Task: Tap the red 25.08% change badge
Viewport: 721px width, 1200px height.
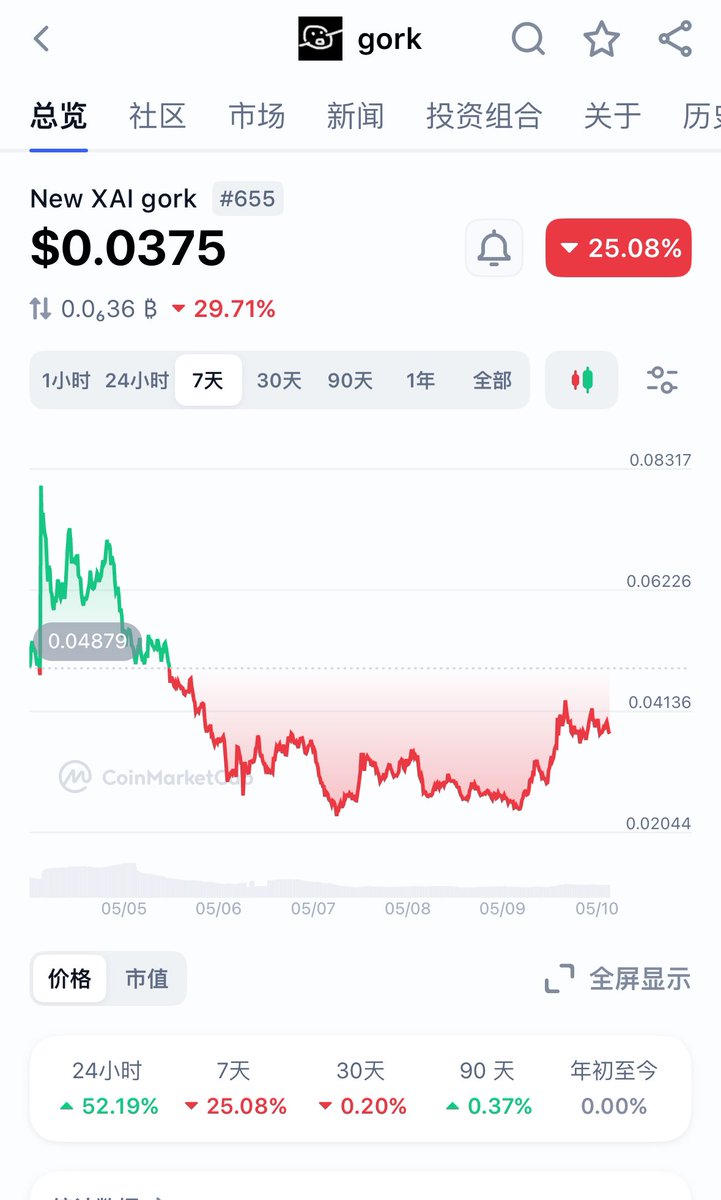Action: (618, 248)
